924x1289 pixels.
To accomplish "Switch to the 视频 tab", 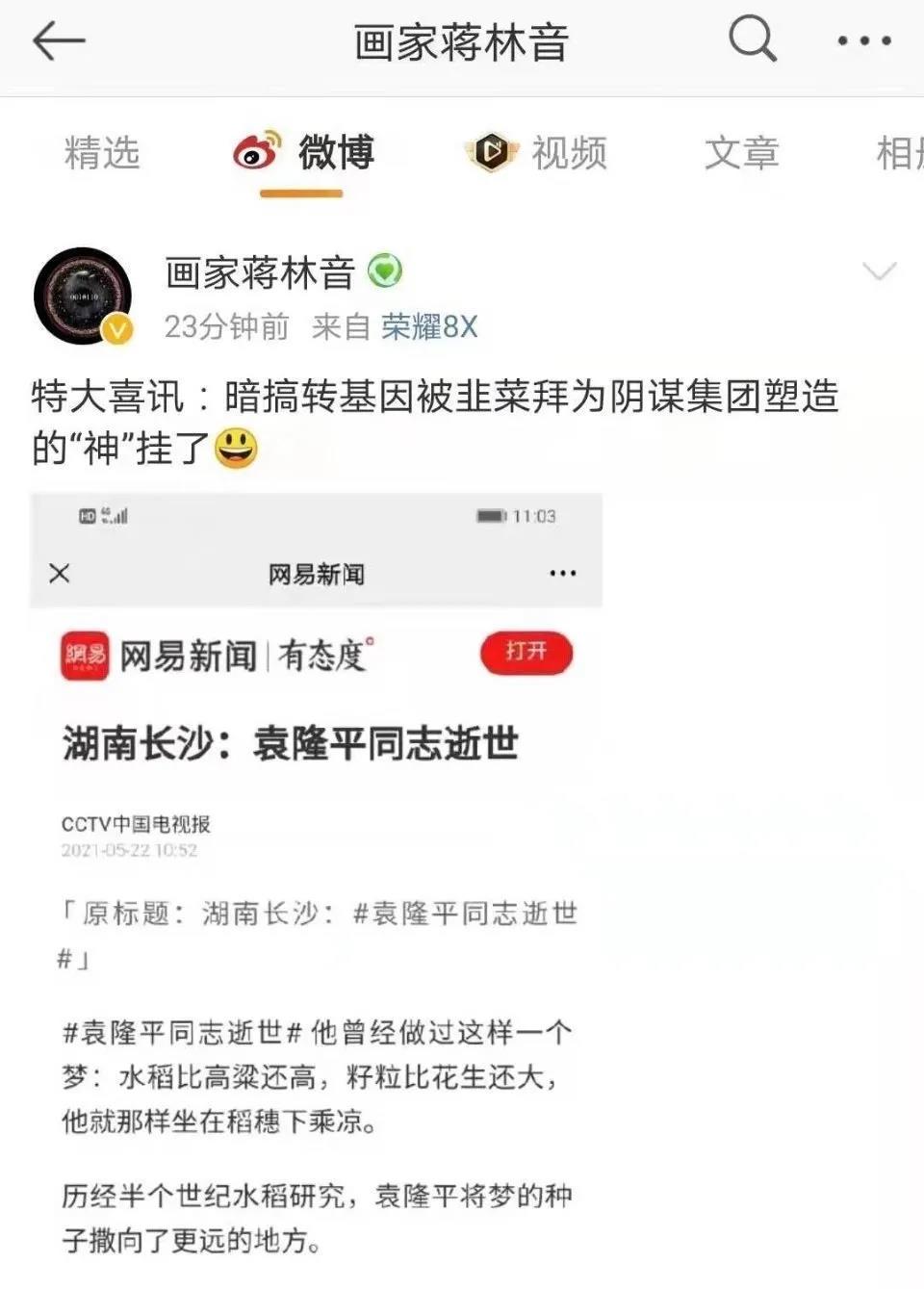I will coord(539,153).
